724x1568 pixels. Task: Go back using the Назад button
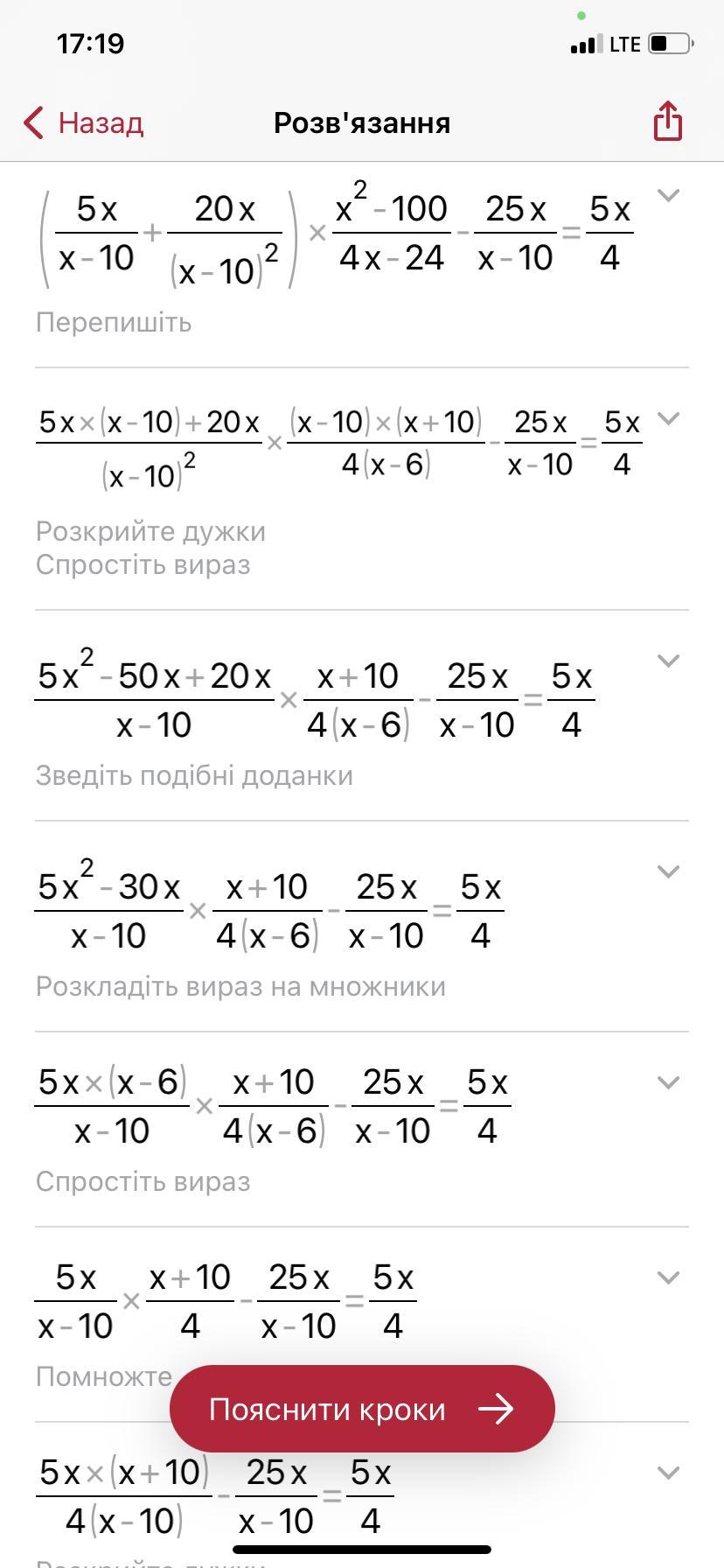pos(84,122)
